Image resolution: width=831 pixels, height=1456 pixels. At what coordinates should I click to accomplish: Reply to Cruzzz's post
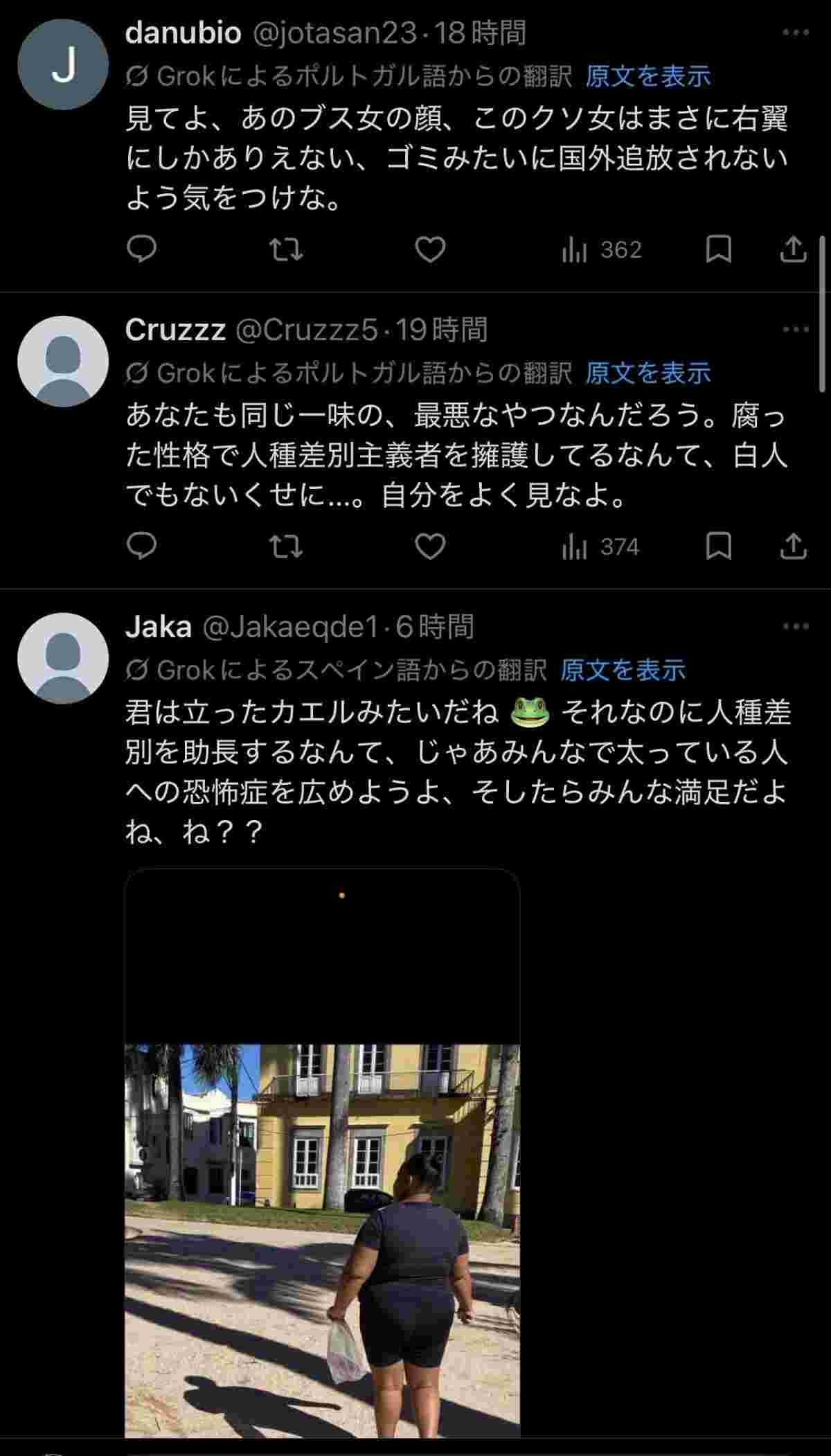pos(142,547)
